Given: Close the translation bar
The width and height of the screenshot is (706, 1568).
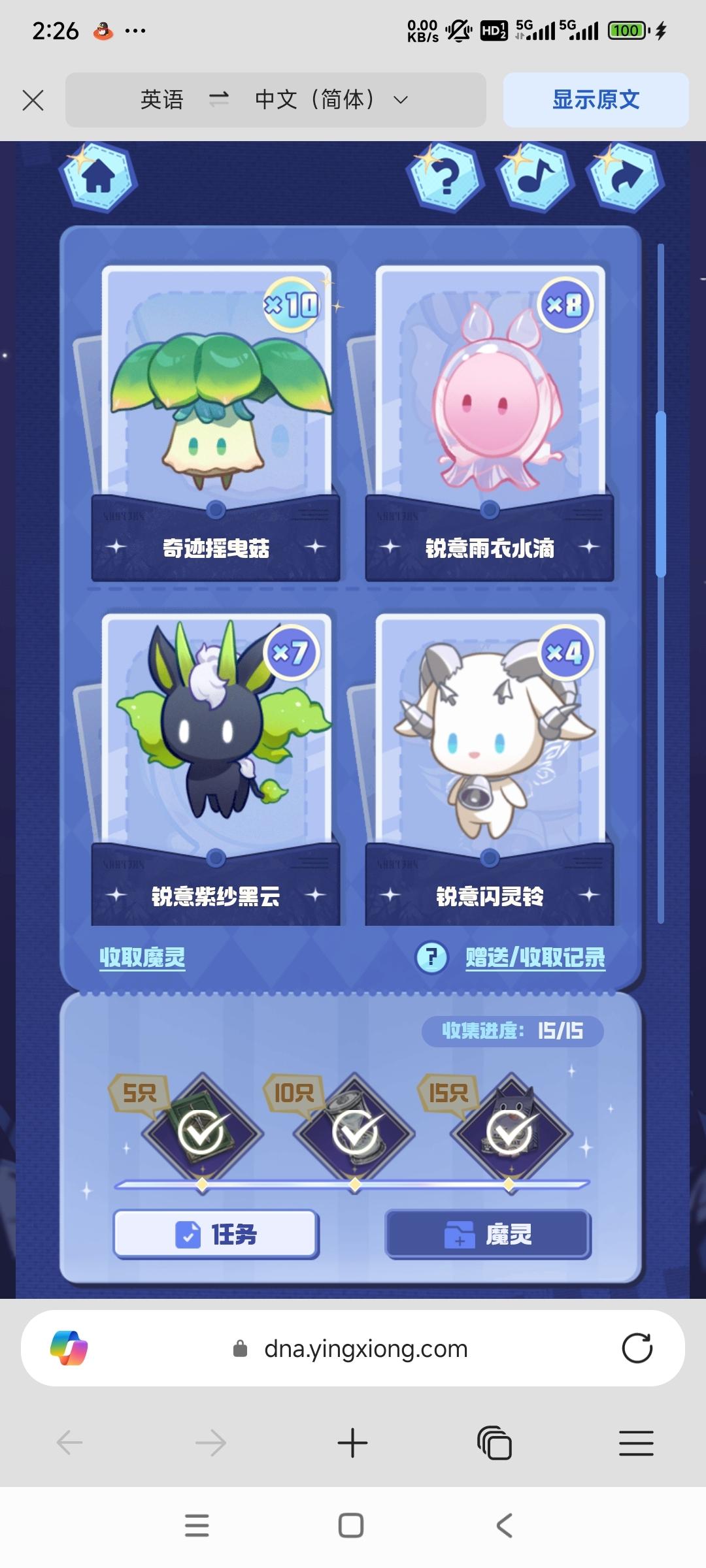Looking at the screenshot, I should click(x=33, y=100).
